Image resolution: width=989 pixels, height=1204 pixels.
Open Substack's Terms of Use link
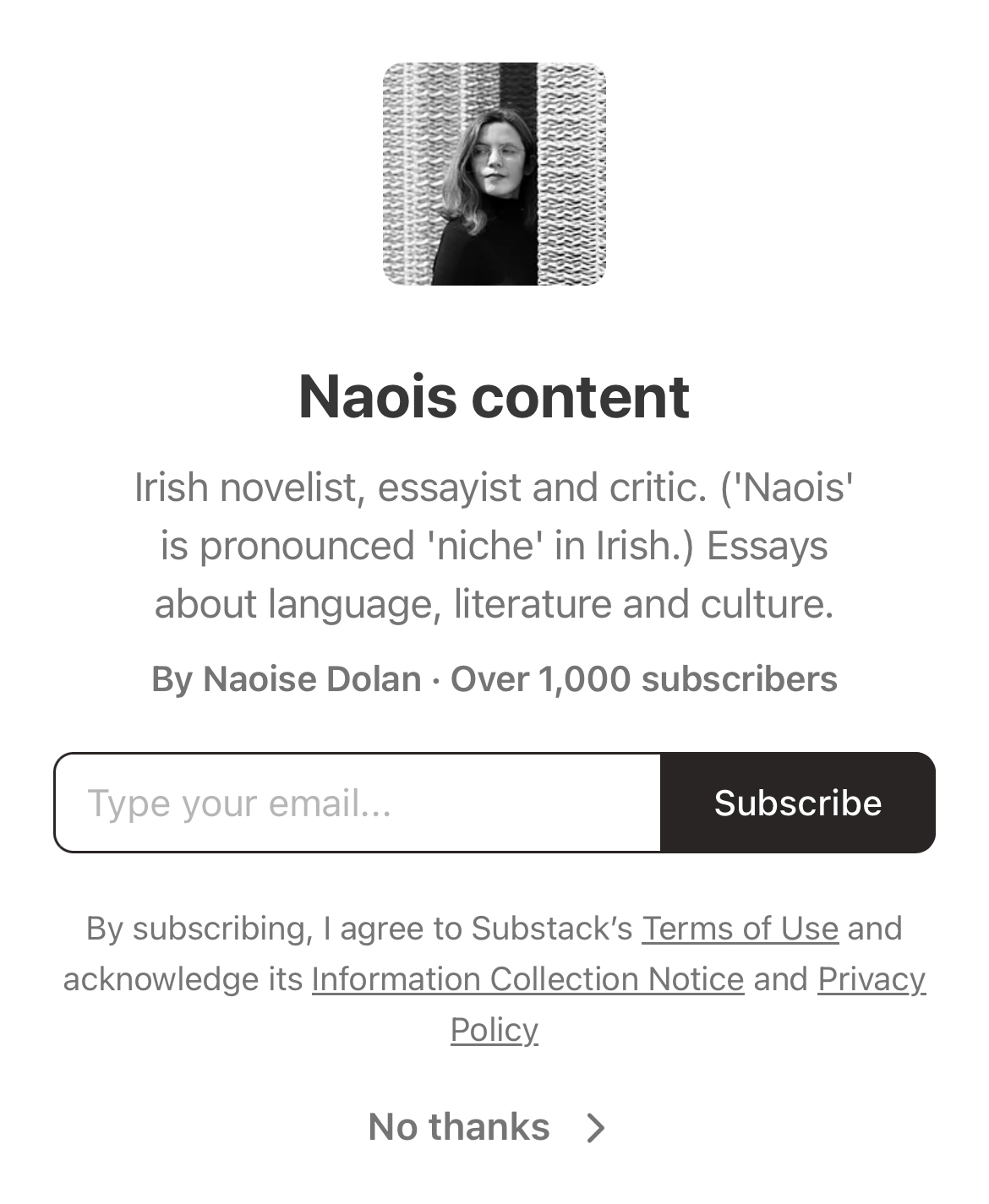pyautogui.click(x=740, y=929)
